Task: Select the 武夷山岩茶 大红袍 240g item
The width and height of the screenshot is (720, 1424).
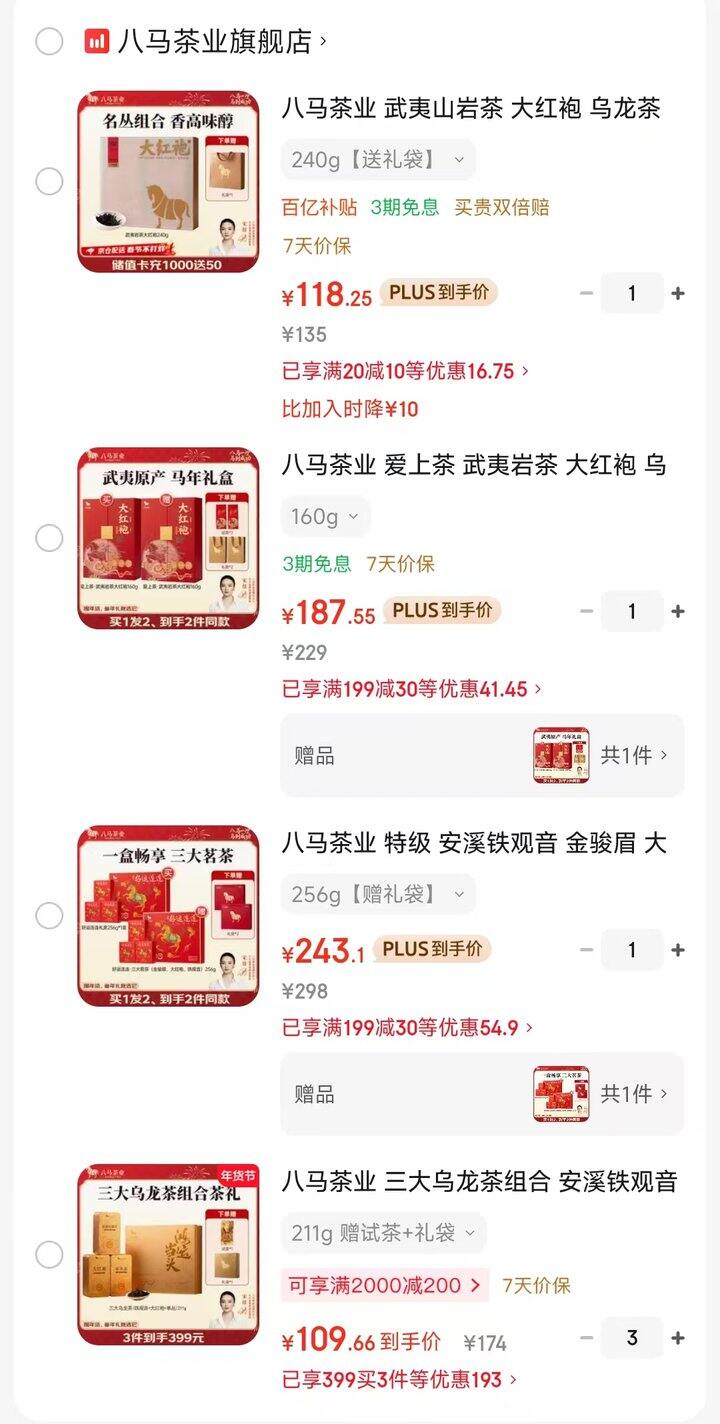Action: pos(49,181)
